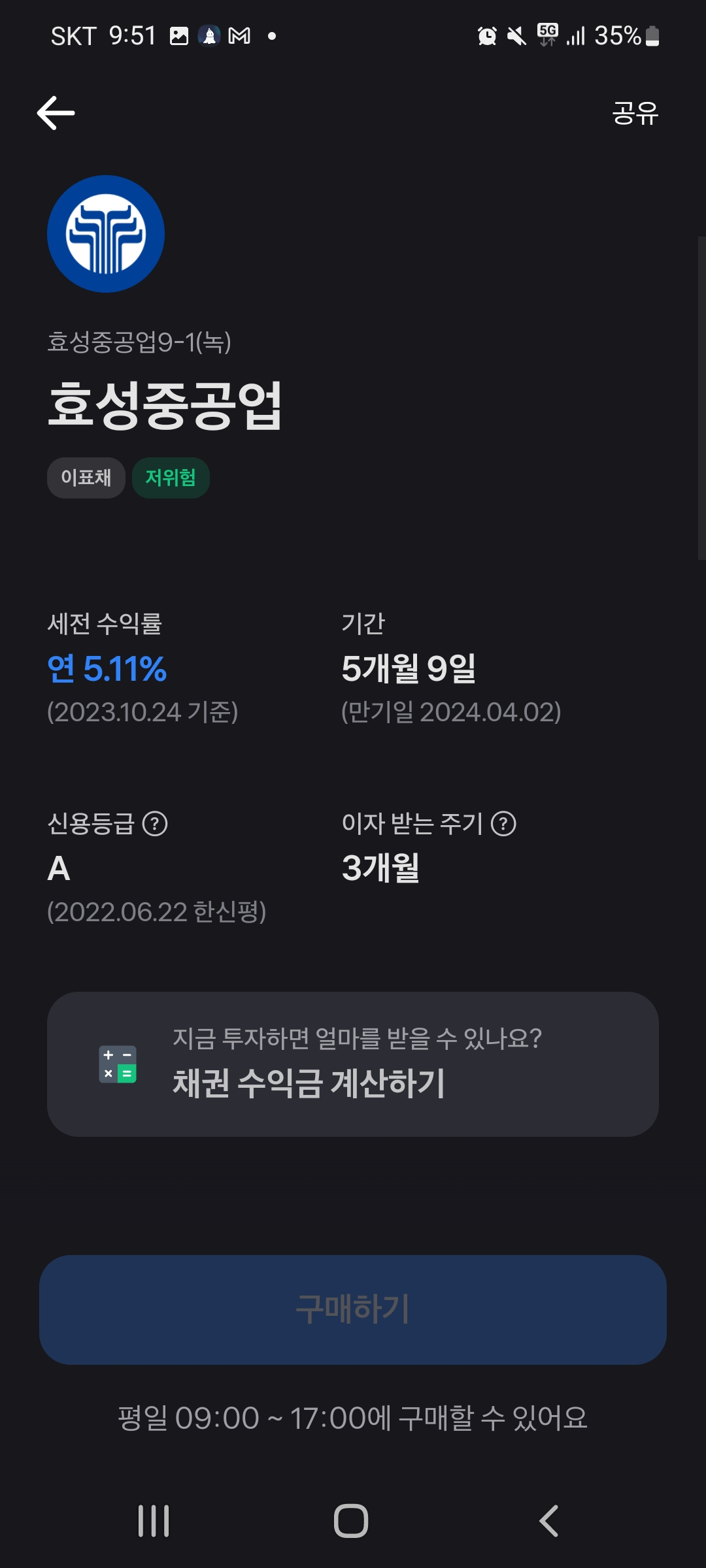
Task: Open 채권 수익금 계산하기 calculator card
Action: pyautogui.click(x=353, y=1064)
